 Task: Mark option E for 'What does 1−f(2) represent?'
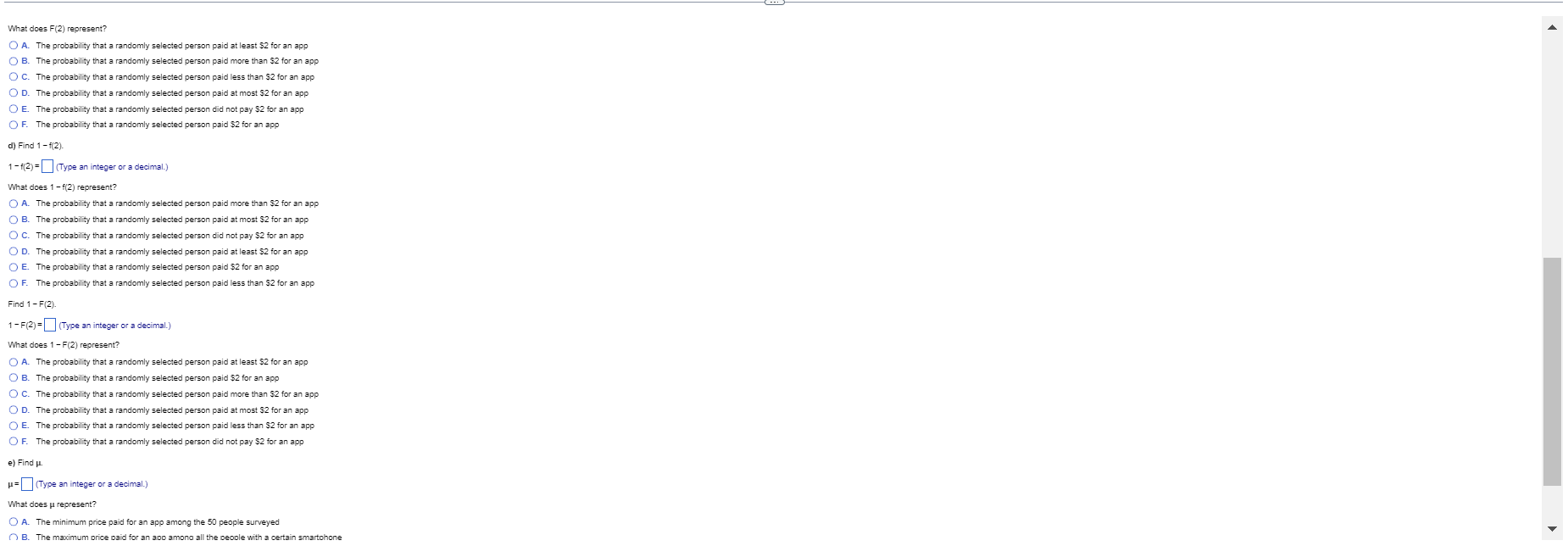pos(14,267)
